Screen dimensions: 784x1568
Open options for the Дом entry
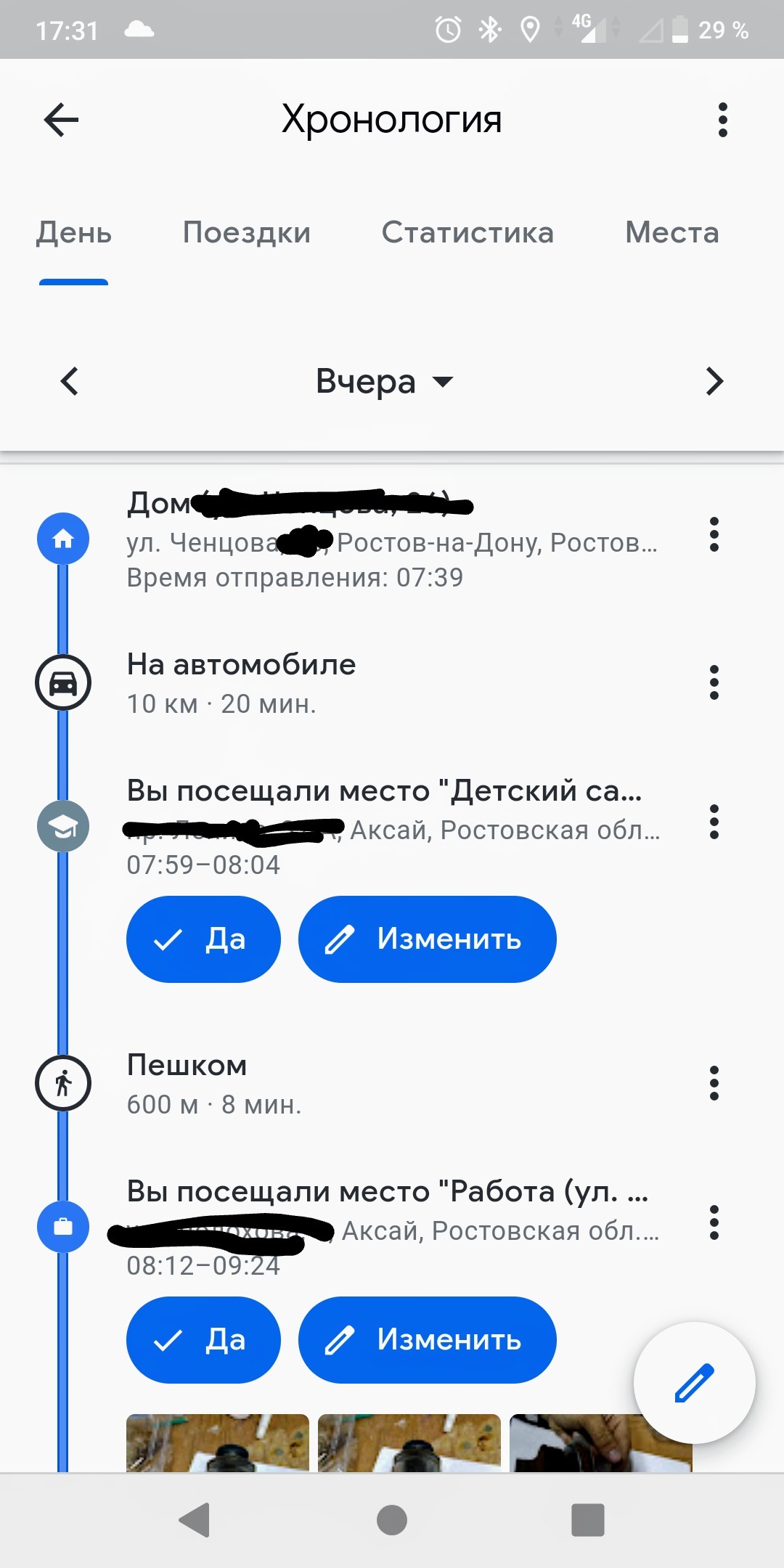(714, 535)
